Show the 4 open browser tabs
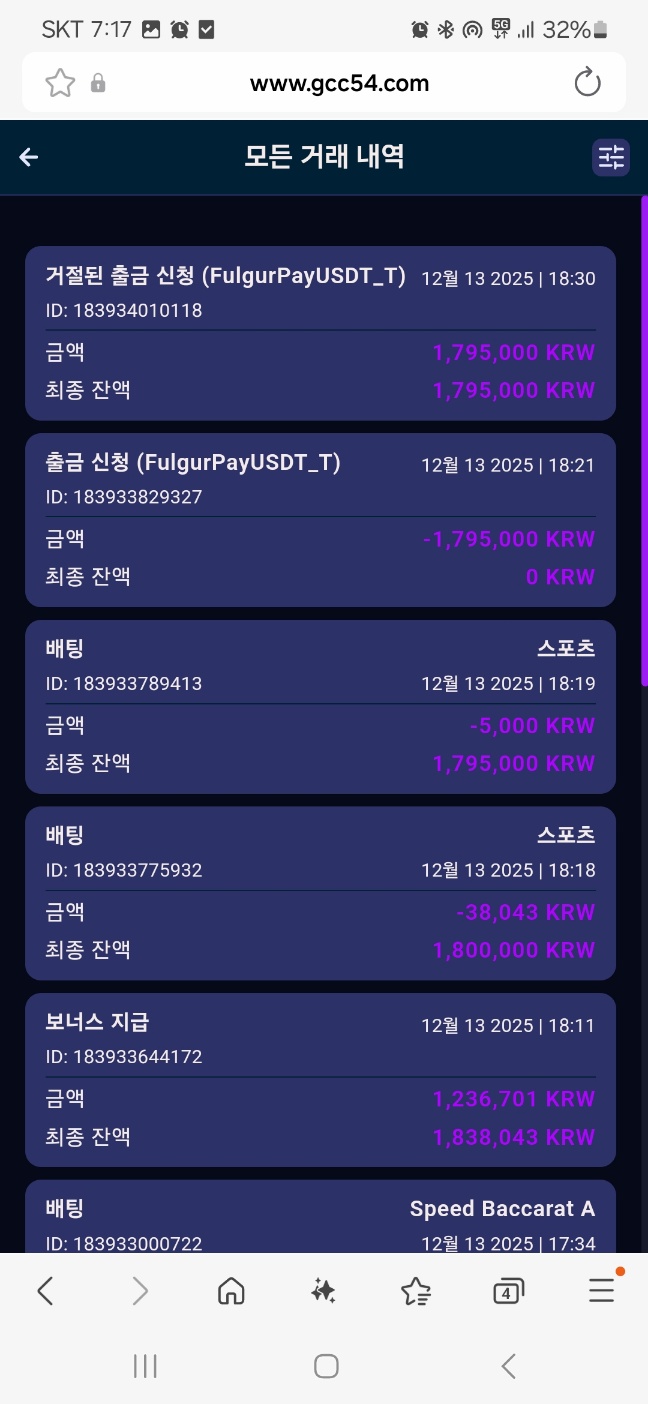Screen dimensions: 648x1404 coord(508,1292)
